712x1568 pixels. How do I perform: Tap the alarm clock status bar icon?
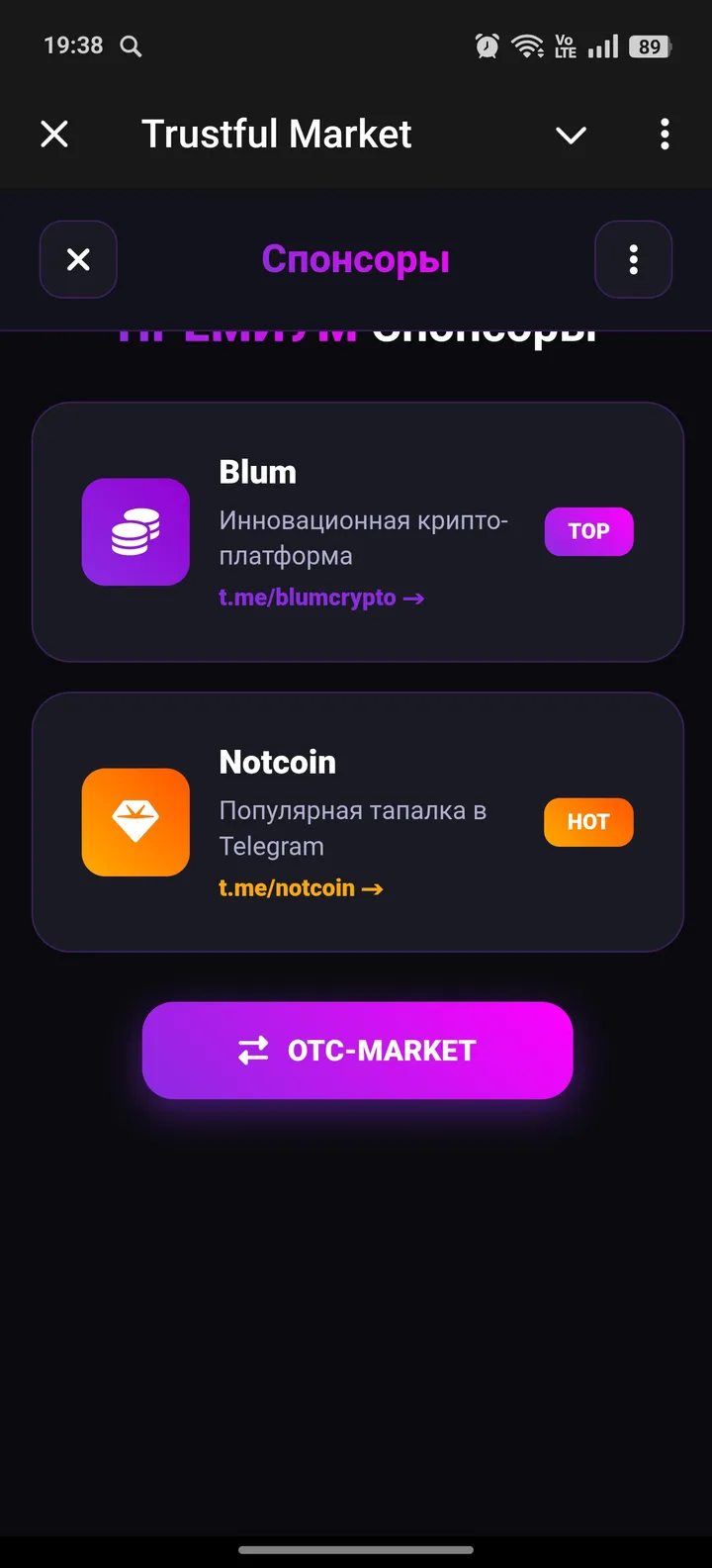click(487, 46)
